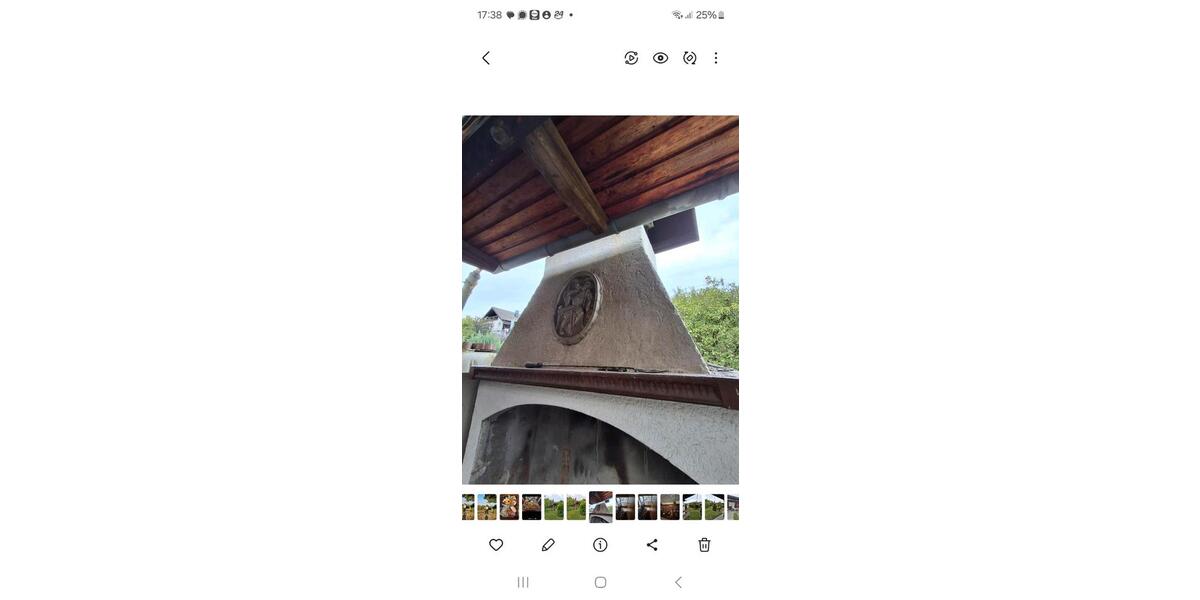View photo details info
Viewport: 1200px width, 600px height.
(600, 545)
